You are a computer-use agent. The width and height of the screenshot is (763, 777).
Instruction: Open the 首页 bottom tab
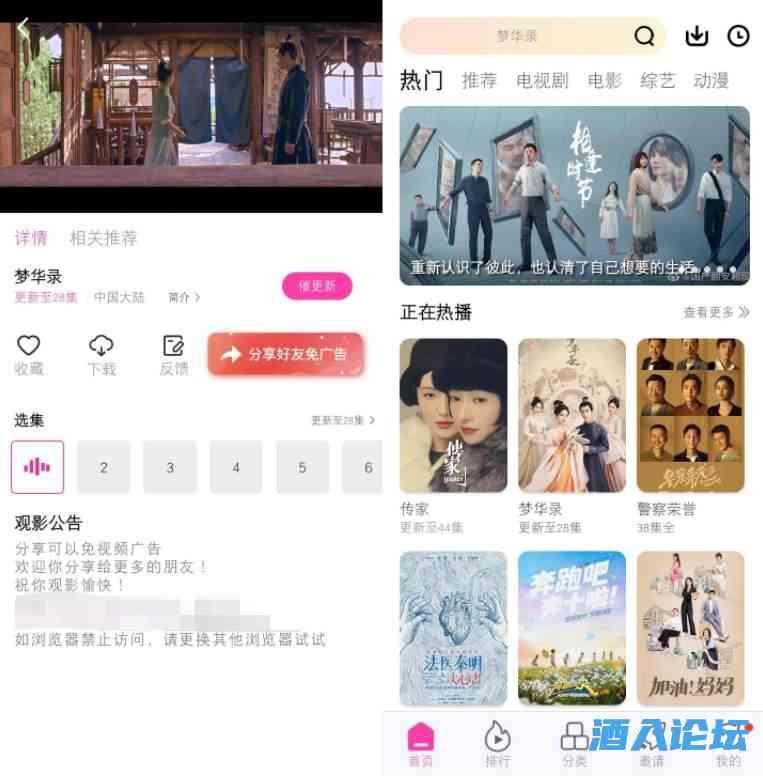421,743
